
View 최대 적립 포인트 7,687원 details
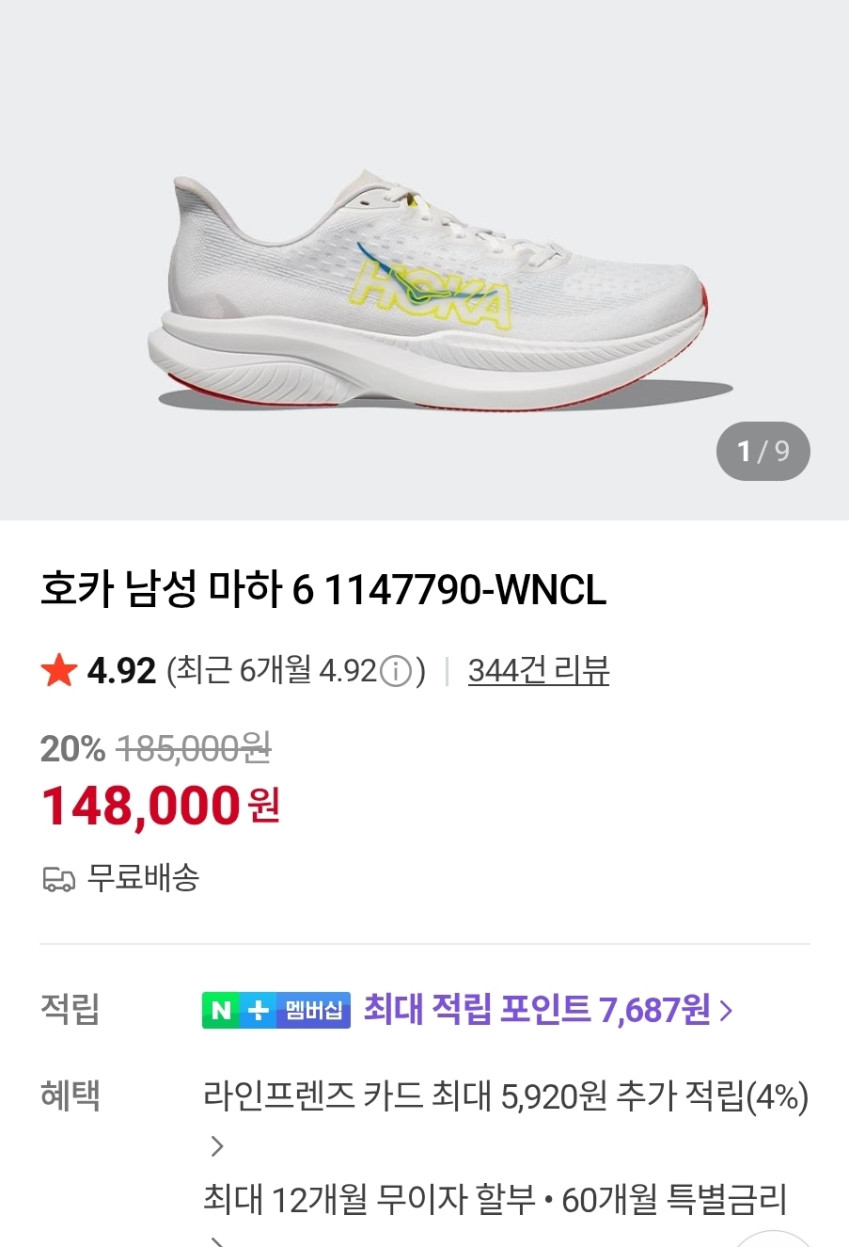[x=548, y=1010]
